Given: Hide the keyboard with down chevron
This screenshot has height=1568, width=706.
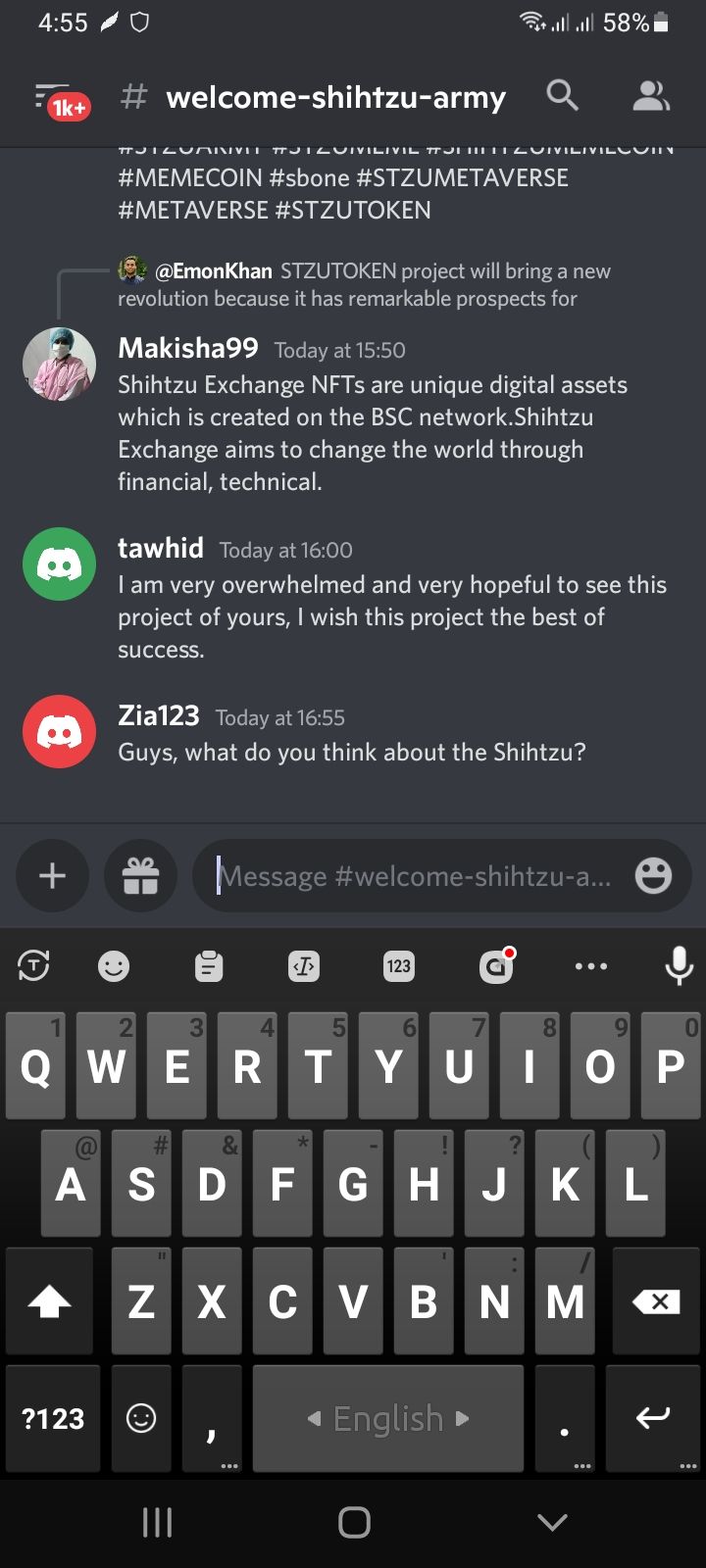Looking at the screenshot, I should click(552, 1522).
